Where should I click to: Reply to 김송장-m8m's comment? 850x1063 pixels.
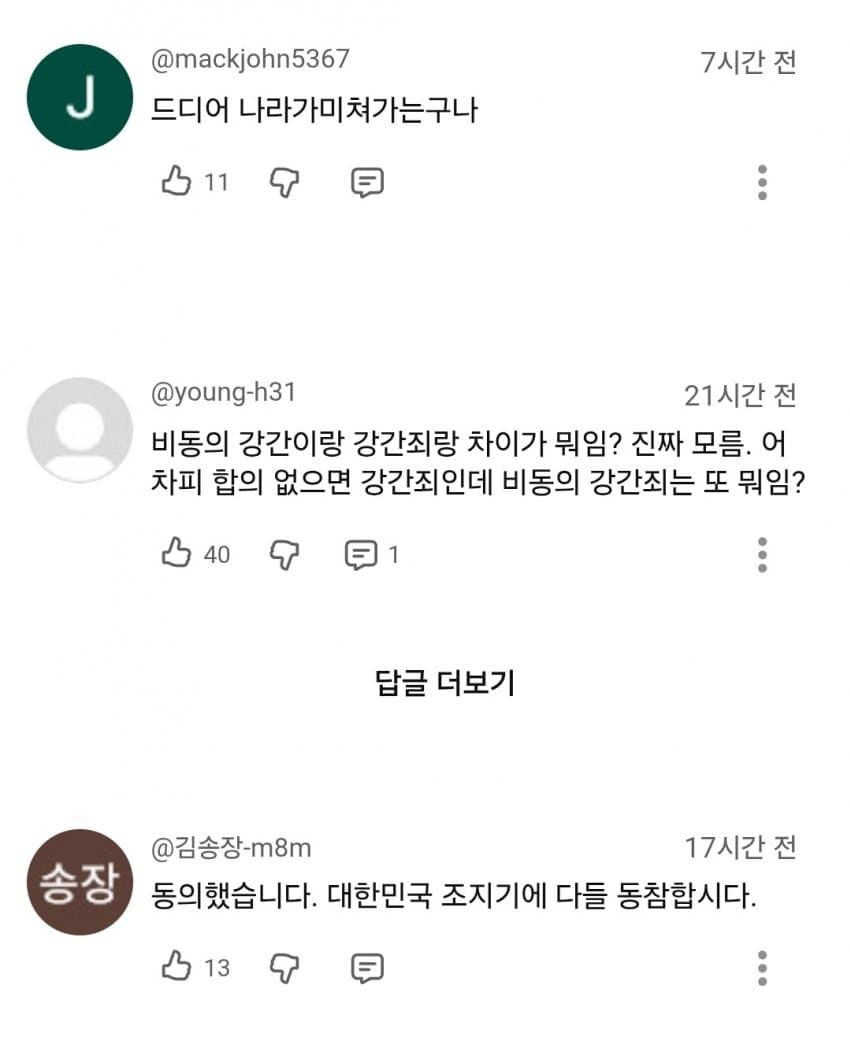(367, 967)
